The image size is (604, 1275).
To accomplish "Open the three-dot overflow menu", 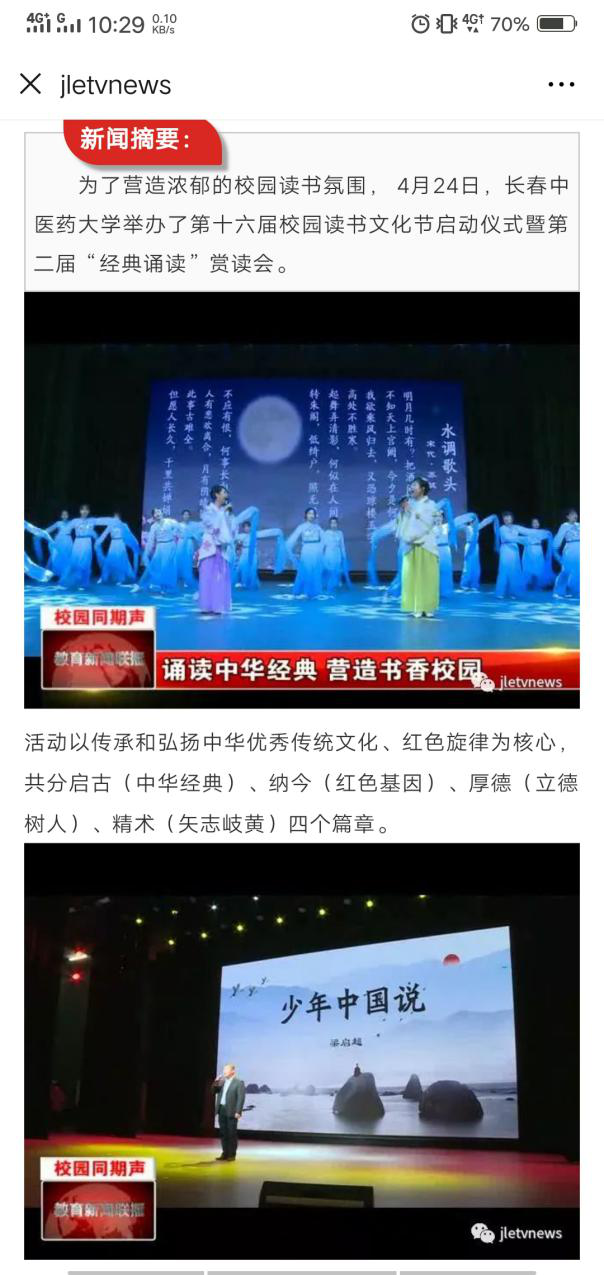I will [561, 85].
